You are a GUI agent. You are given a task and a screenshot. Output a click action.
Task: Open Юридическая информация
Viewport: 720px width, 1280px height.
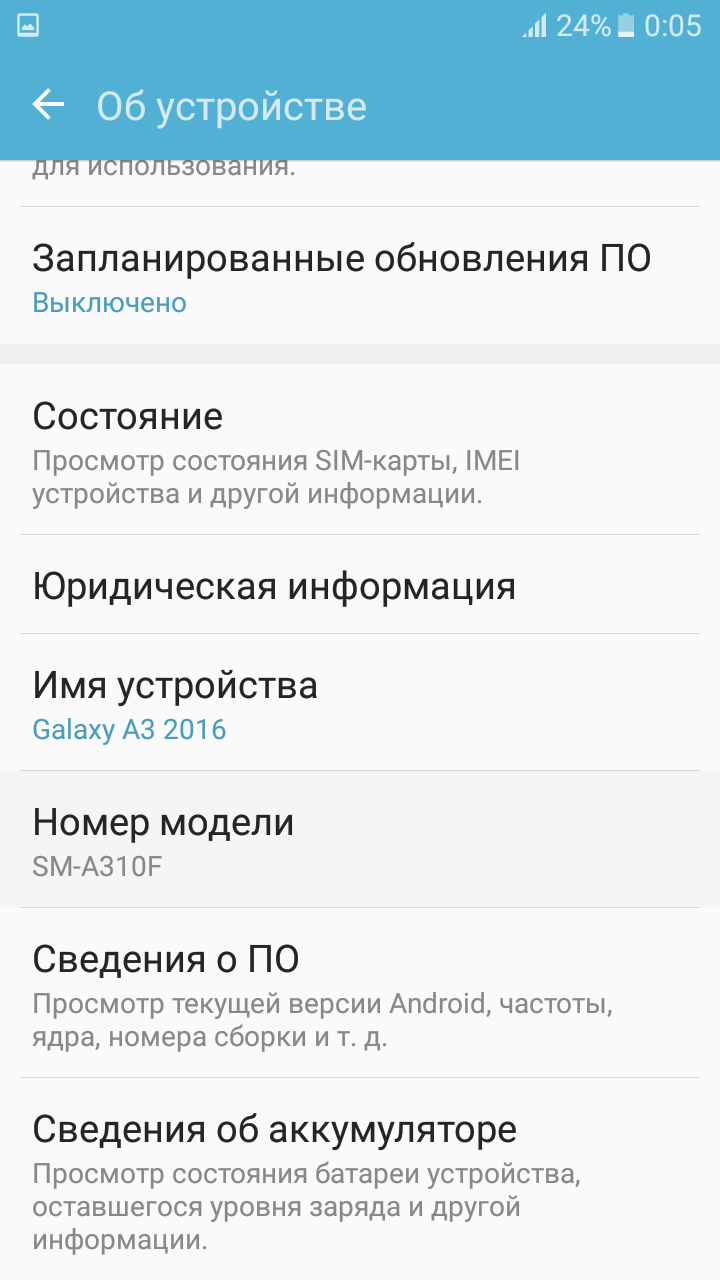360,585
